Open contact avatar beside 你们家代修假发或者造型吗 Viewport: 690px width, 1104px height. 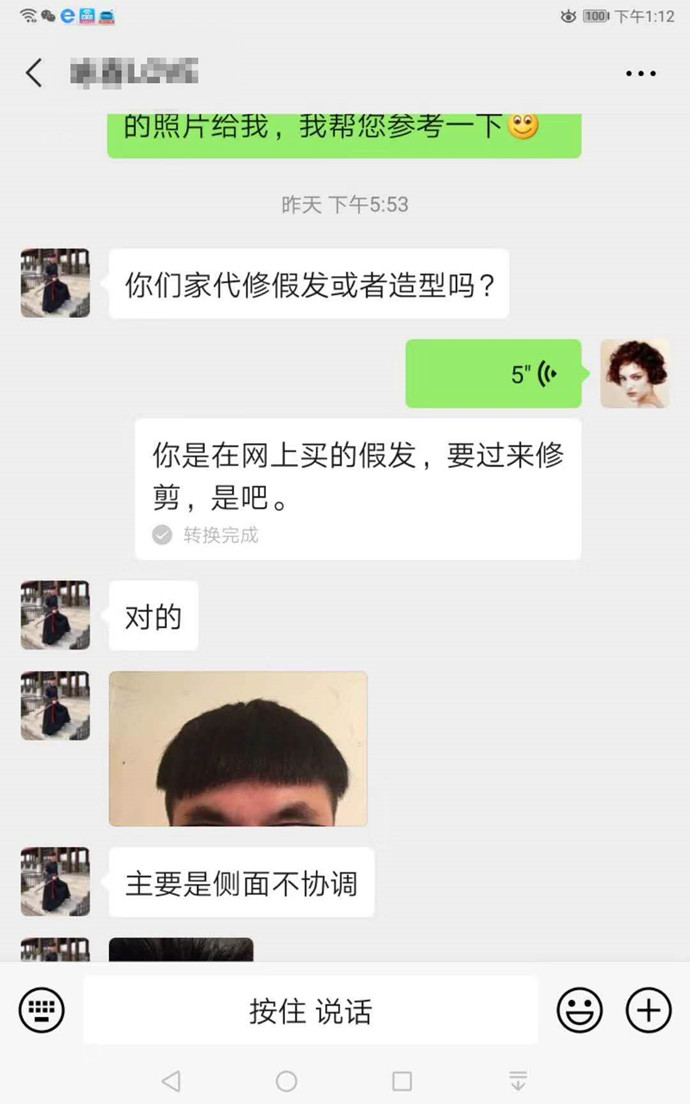(55, 283)
